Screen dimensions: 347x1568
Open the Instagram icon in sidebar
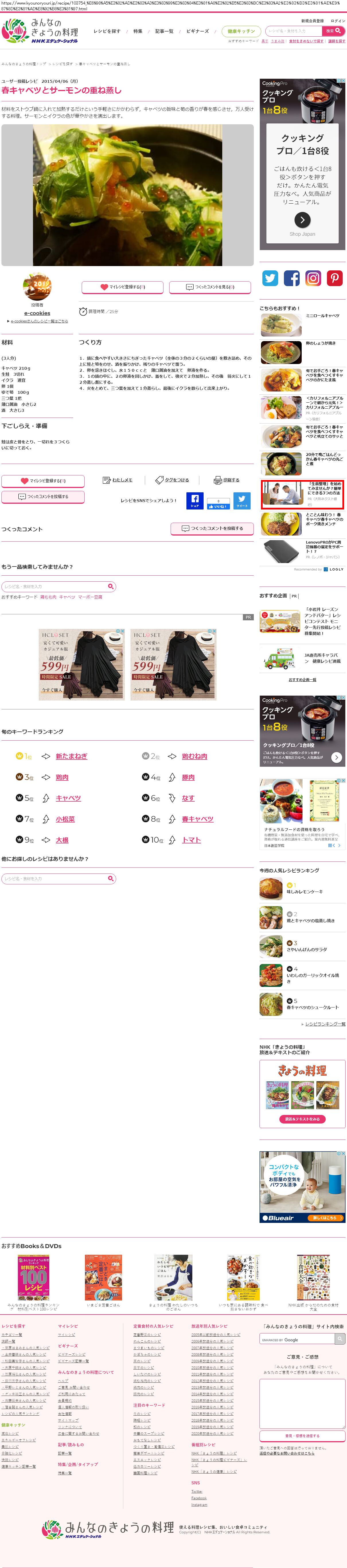coord(313,278)
